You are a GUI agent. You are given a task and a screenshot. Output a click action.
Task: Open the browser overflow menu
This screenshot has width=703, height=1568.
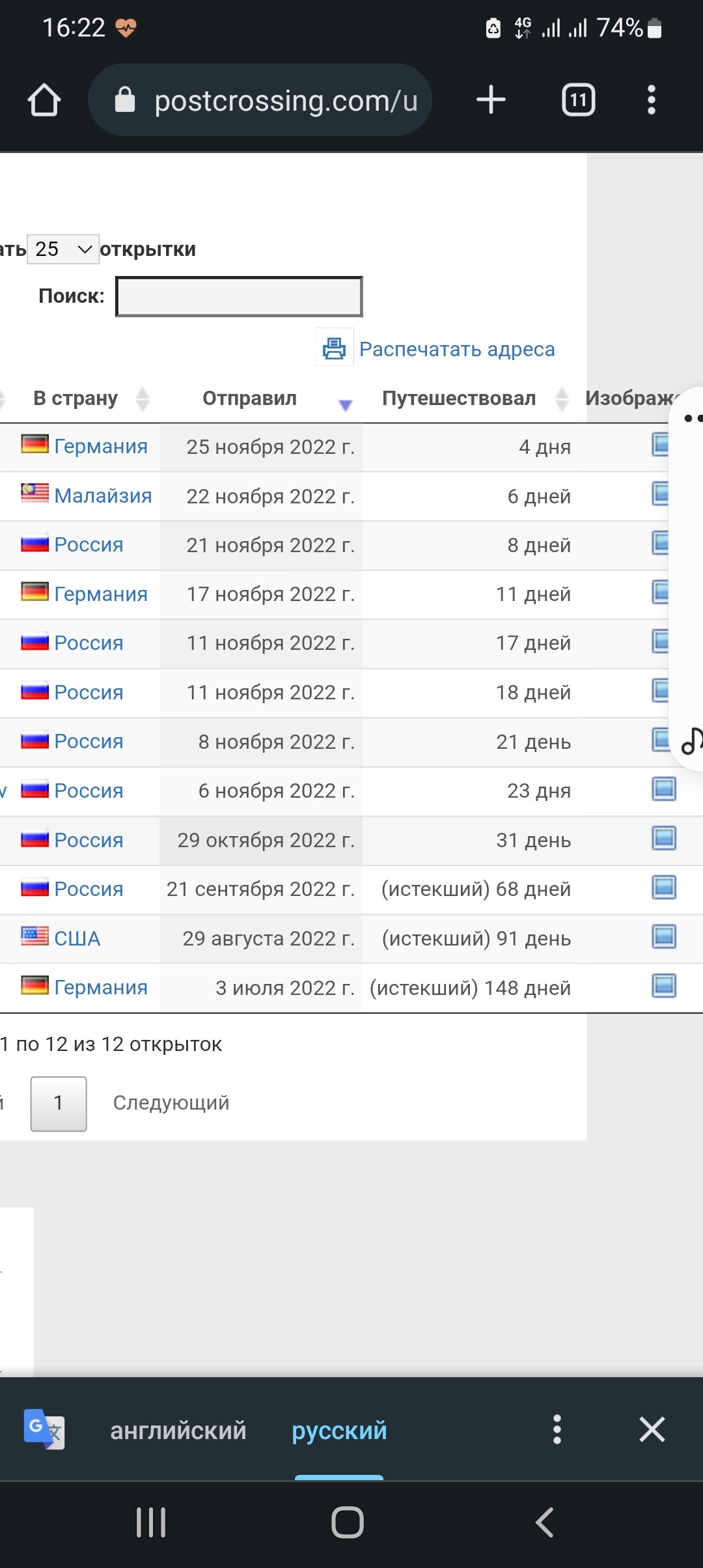651,100
